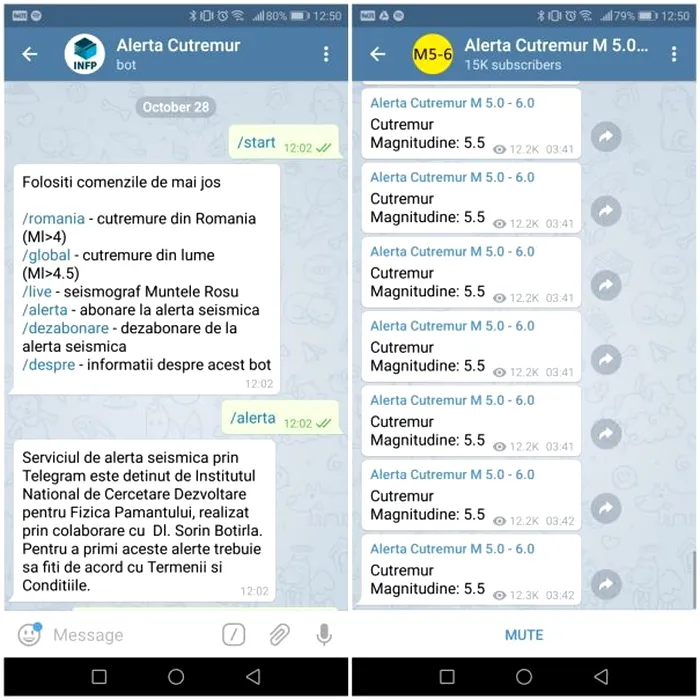Viewport: 700px width, 700px height.
Task: Open the emoji picker beside Message
Action: tap(30, 634)
